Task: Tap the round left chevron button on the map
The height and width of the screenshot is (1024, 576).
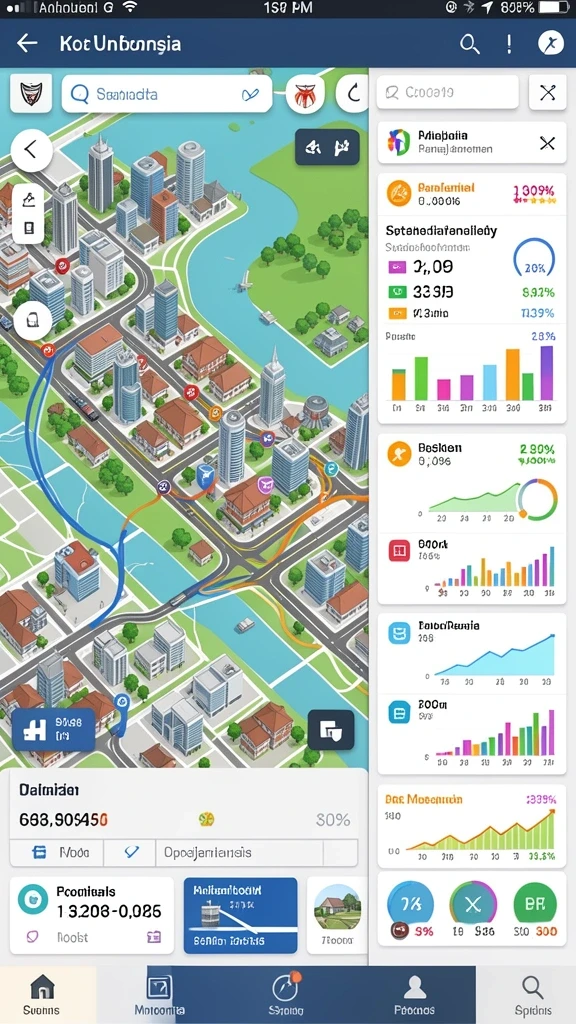Action: (x=31, y=150)
